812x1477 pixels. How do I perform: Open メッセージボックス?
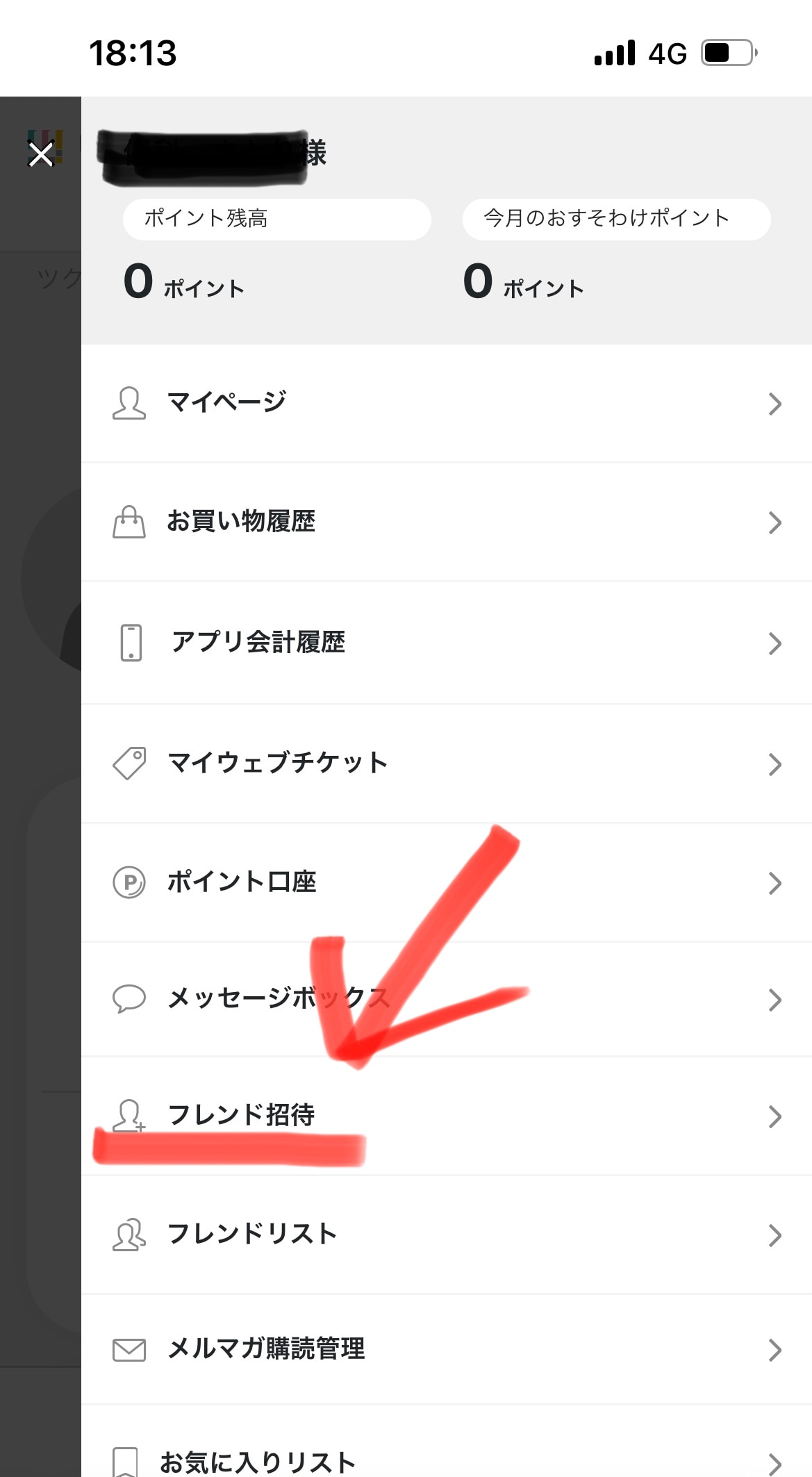tap(445, 999)
